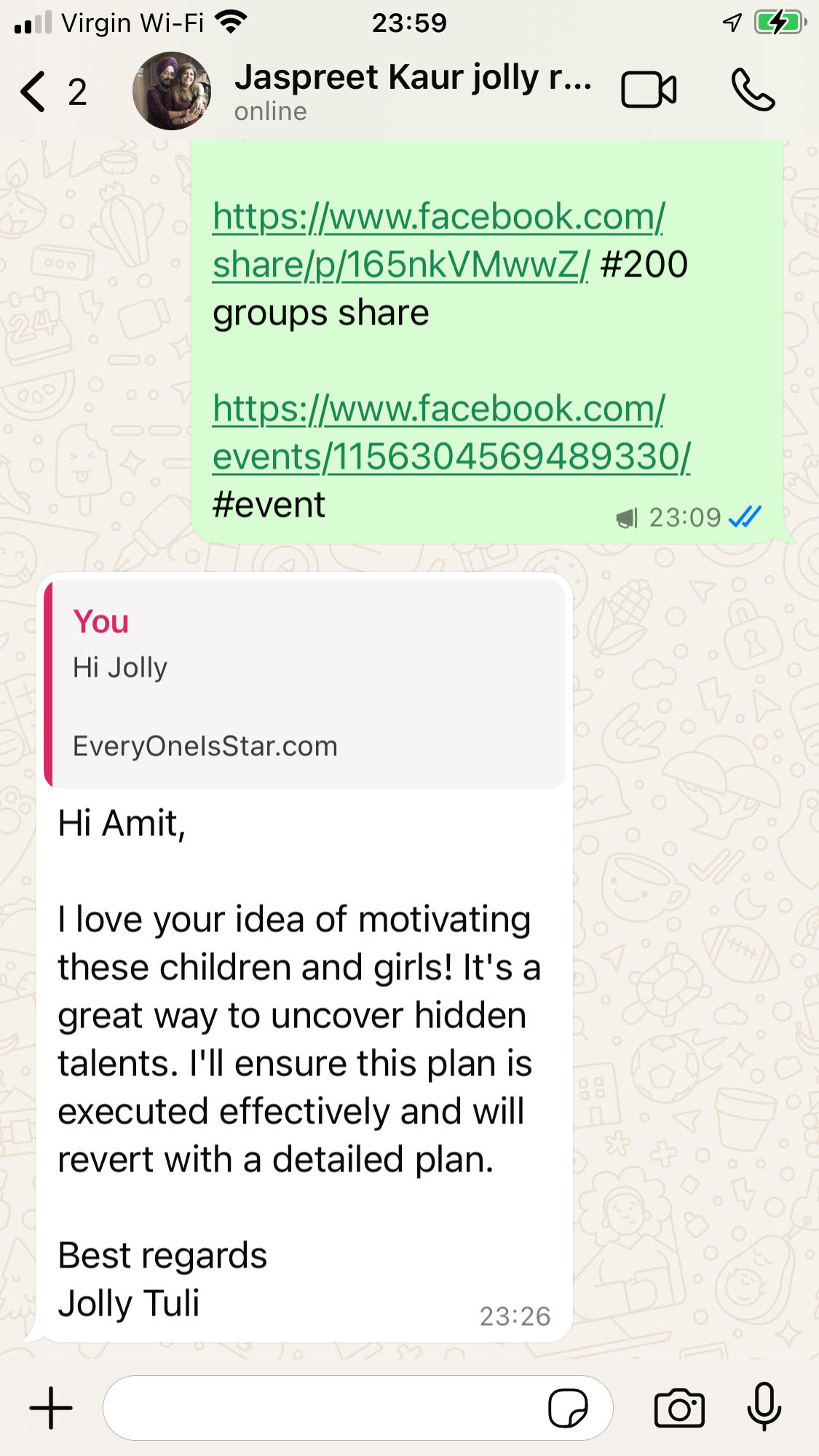Open the Facebook events link
The image size is (819, 1456).
(450, 432)
